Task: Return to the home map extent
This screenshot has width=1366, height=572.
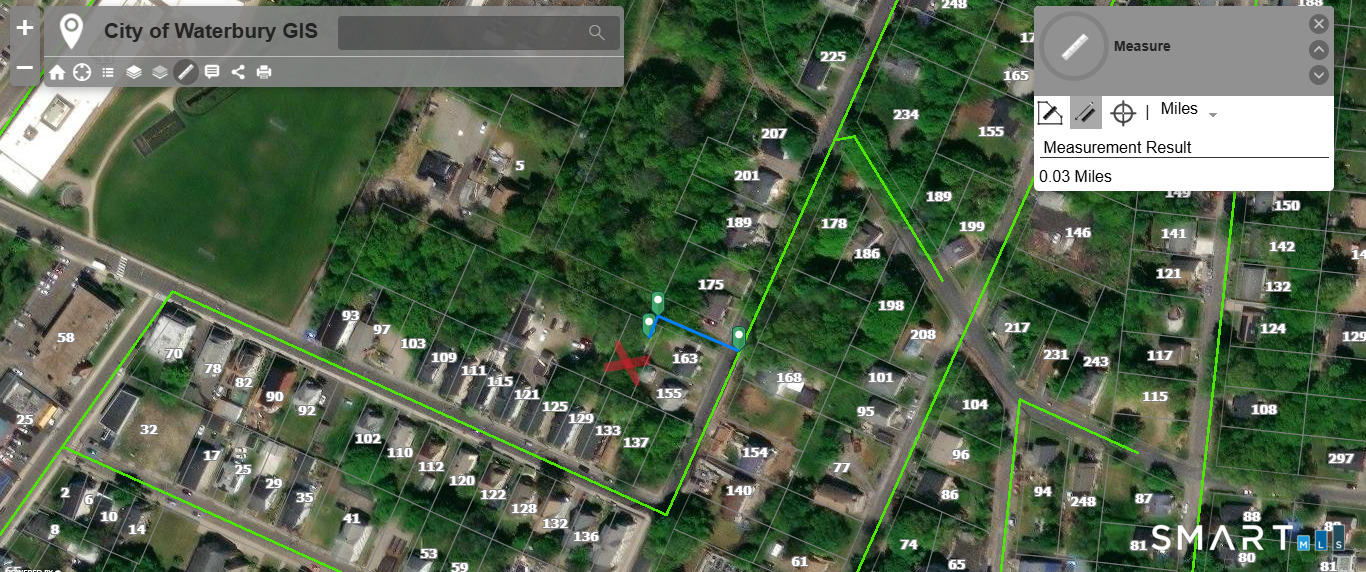Action: (57, 72)
